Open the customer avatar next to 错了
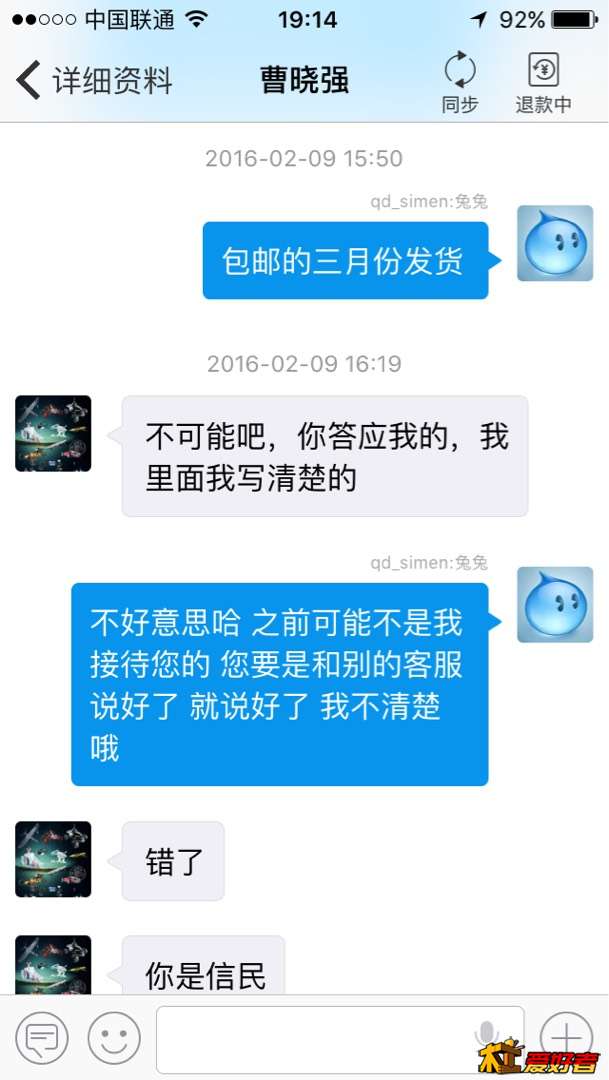 click(53, 859)
